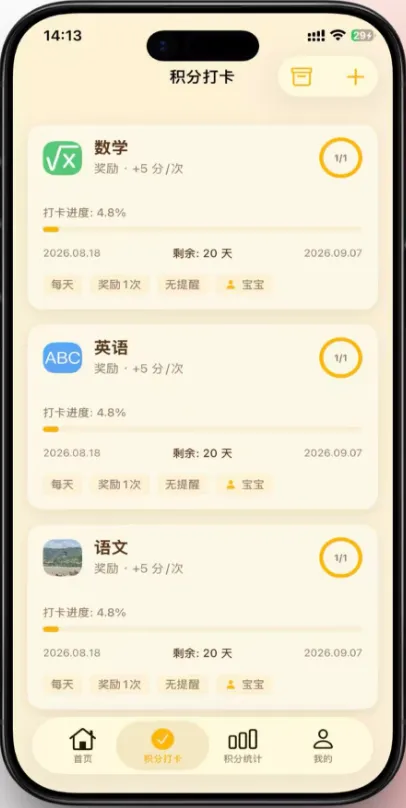Switch to the 首页 tab
Image resolution: width=406 pixels, height=808 pixels.
click(83, 746)
